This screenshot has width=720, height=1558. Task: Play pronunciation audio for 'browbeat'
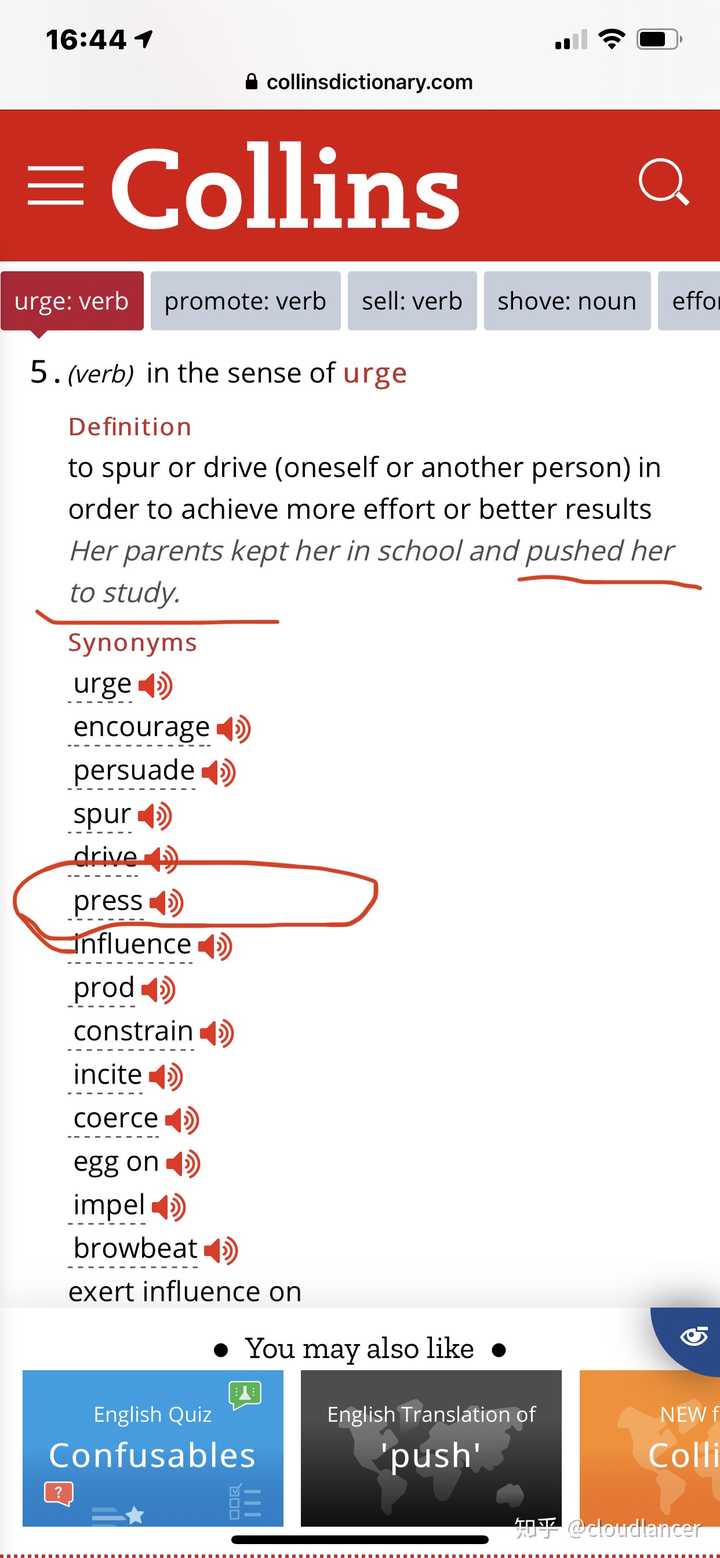[x=221, y=1250]
